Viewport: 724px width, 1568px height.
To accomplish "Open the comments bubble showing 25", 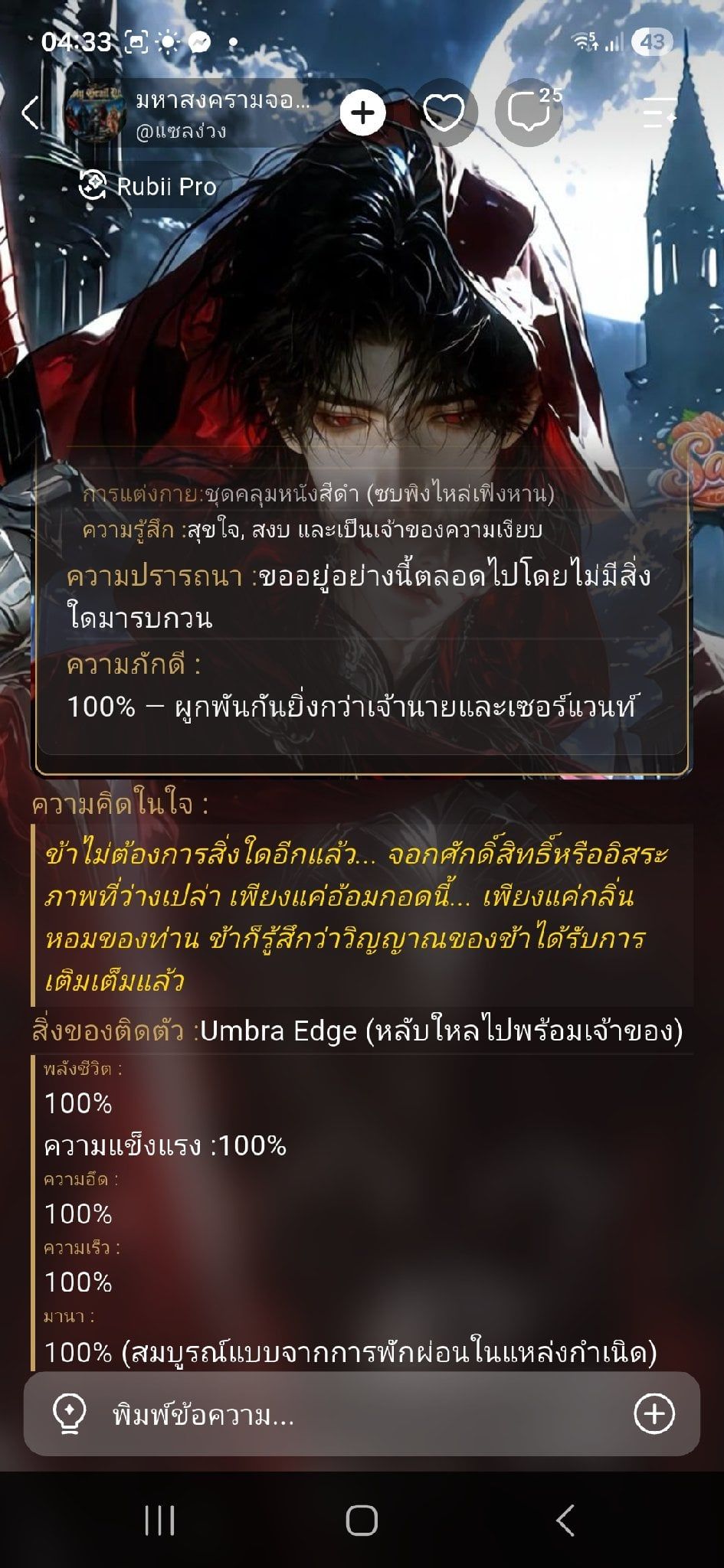I will tap(529, 113).
